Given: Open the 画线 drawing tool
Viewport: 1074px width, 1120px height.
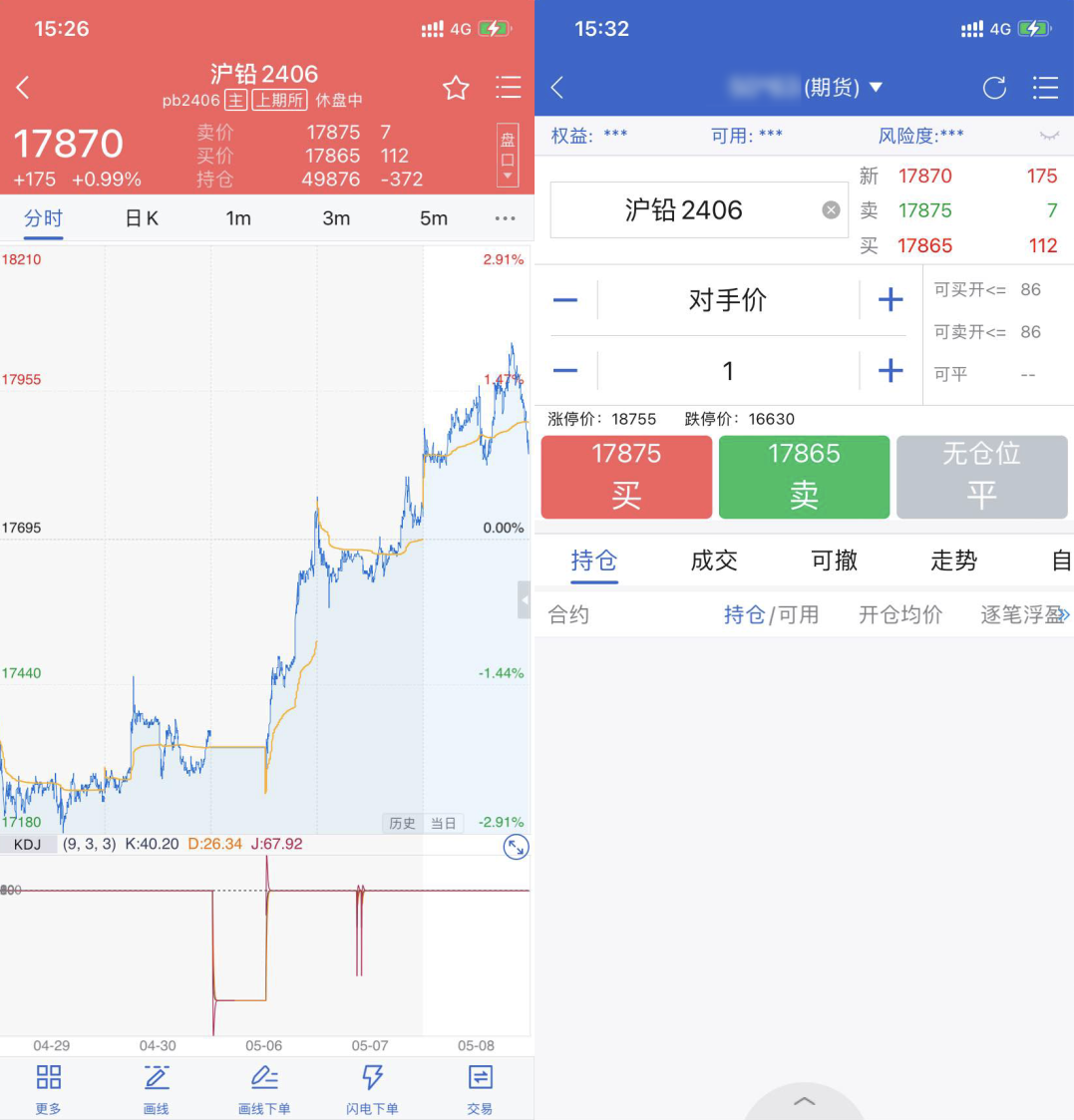Looking at the screenshot, I should (157, 1087).
